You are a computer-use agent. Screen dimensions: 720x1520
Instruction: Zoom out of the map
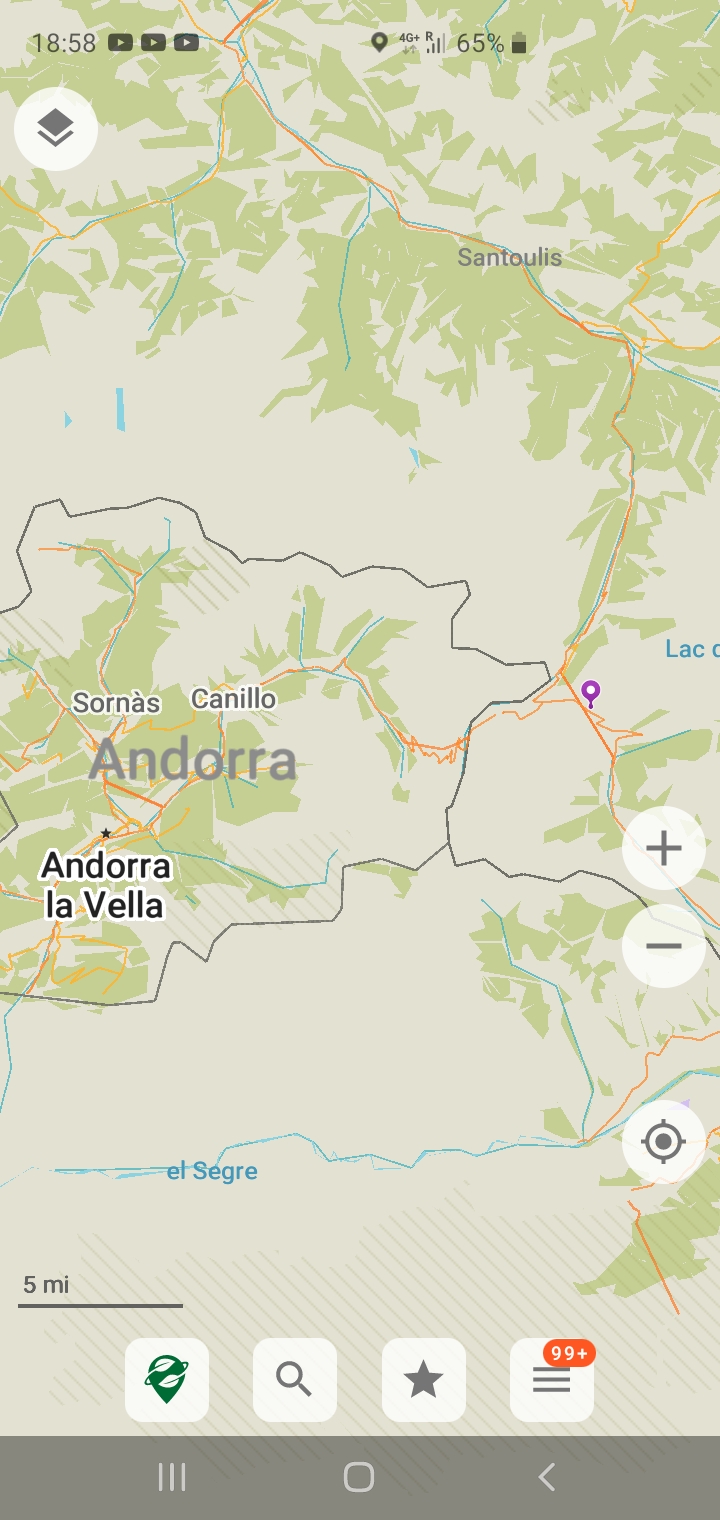[663, 946]
